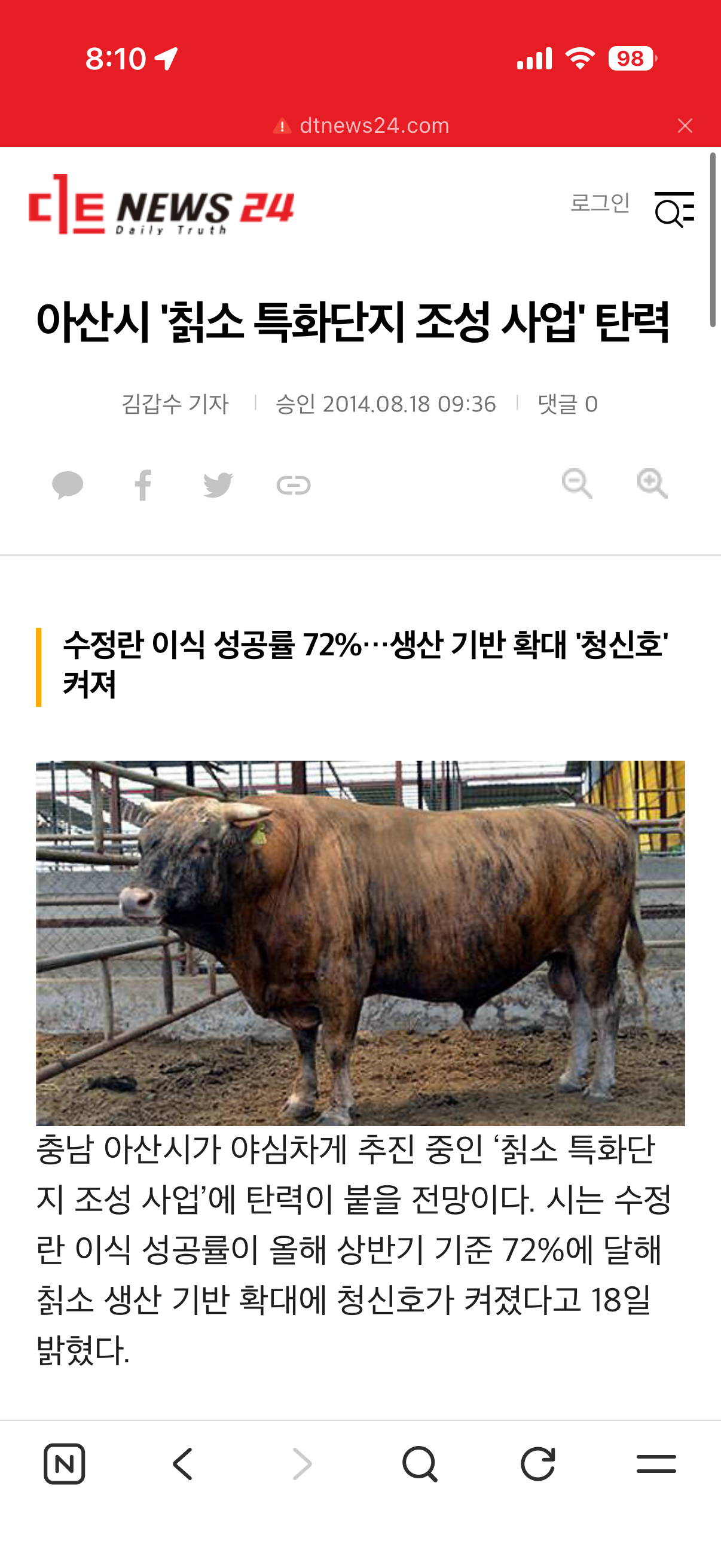Close the dtnews24.com address banner

(685, 126)
